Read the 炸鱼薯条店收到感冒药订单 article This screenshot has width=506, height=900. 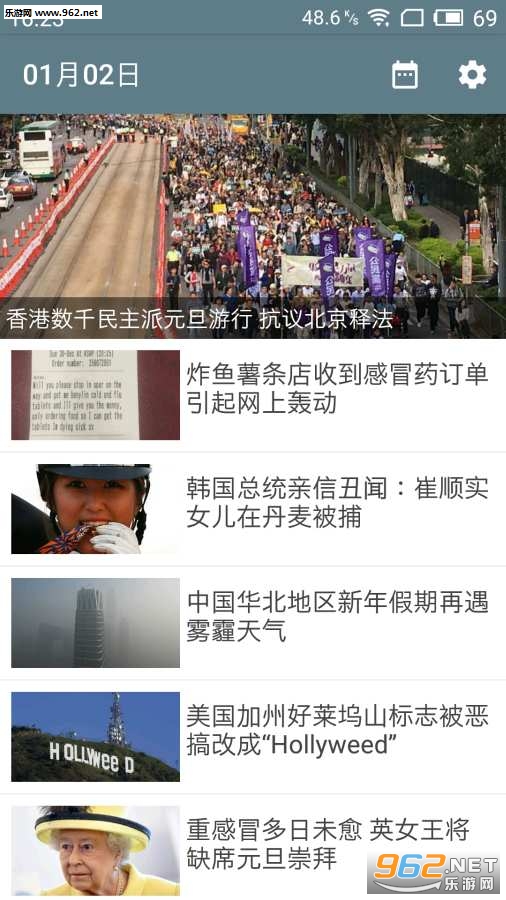point(253,395)
